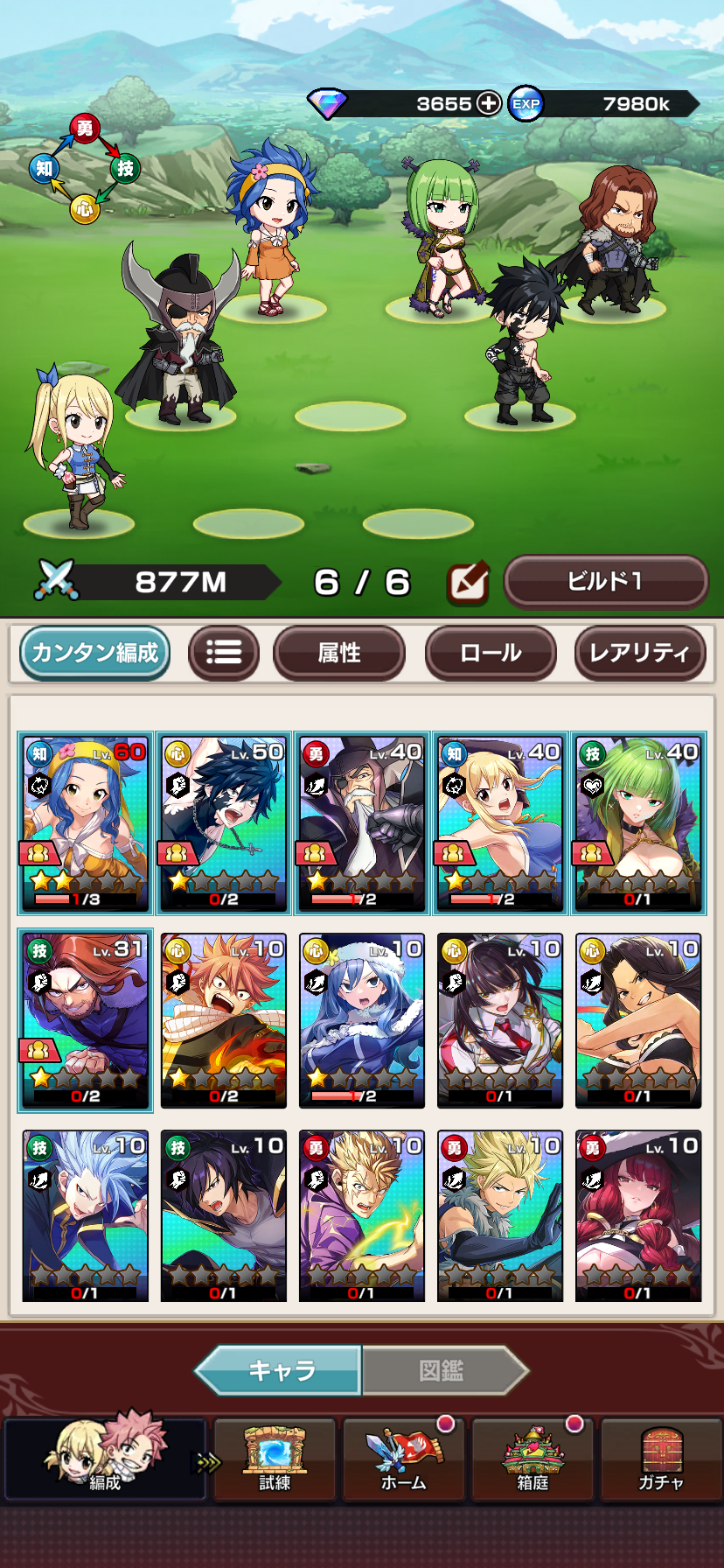Open the ビルド1 build selector

click(605, 582)
